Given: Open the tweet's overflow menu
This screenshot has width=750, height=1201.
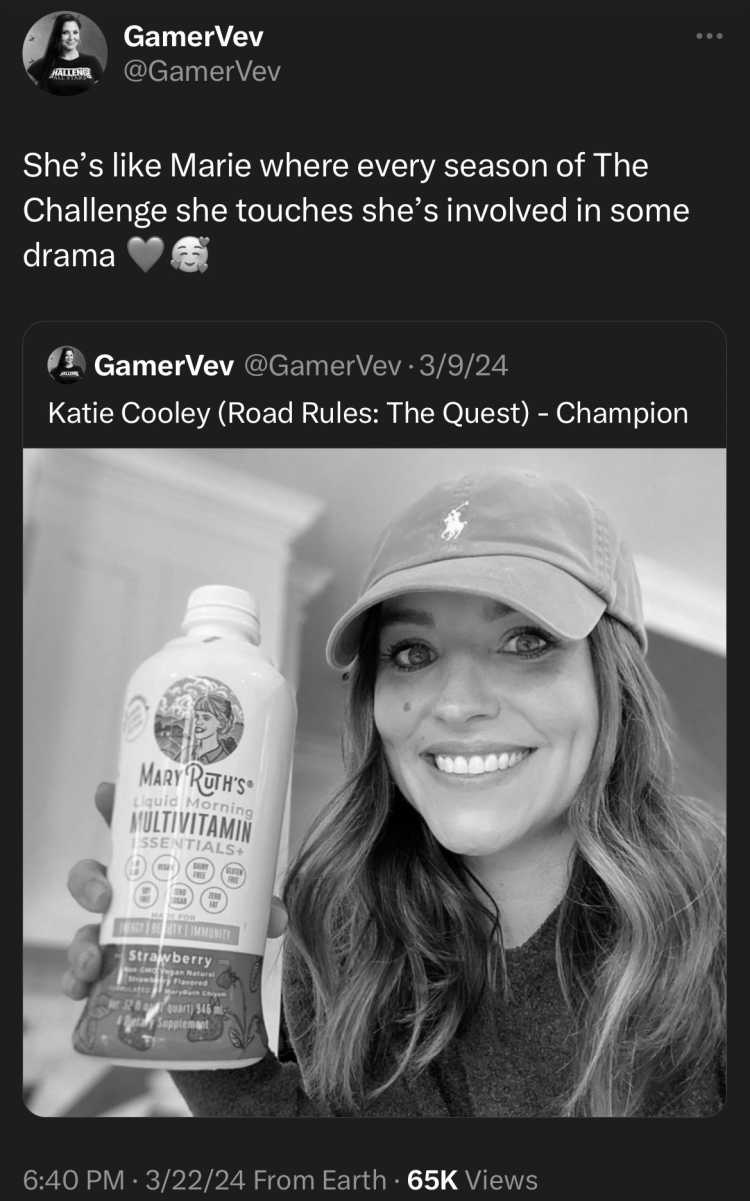Looking at the screenshot, I should tap(708, 37).
